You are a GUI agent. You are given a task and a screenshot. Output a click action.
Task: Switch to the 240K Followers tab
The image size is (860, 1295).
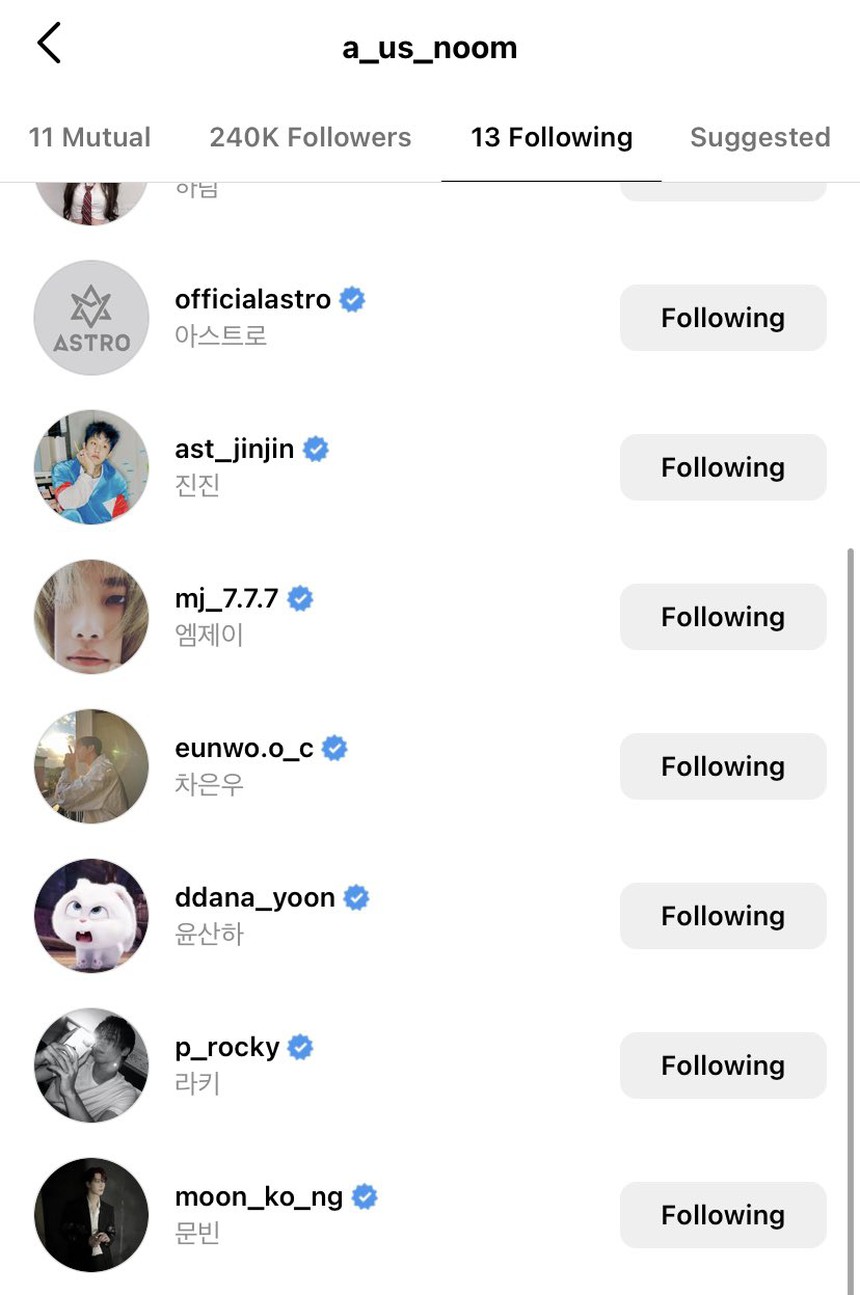click(x=310, y=137)
